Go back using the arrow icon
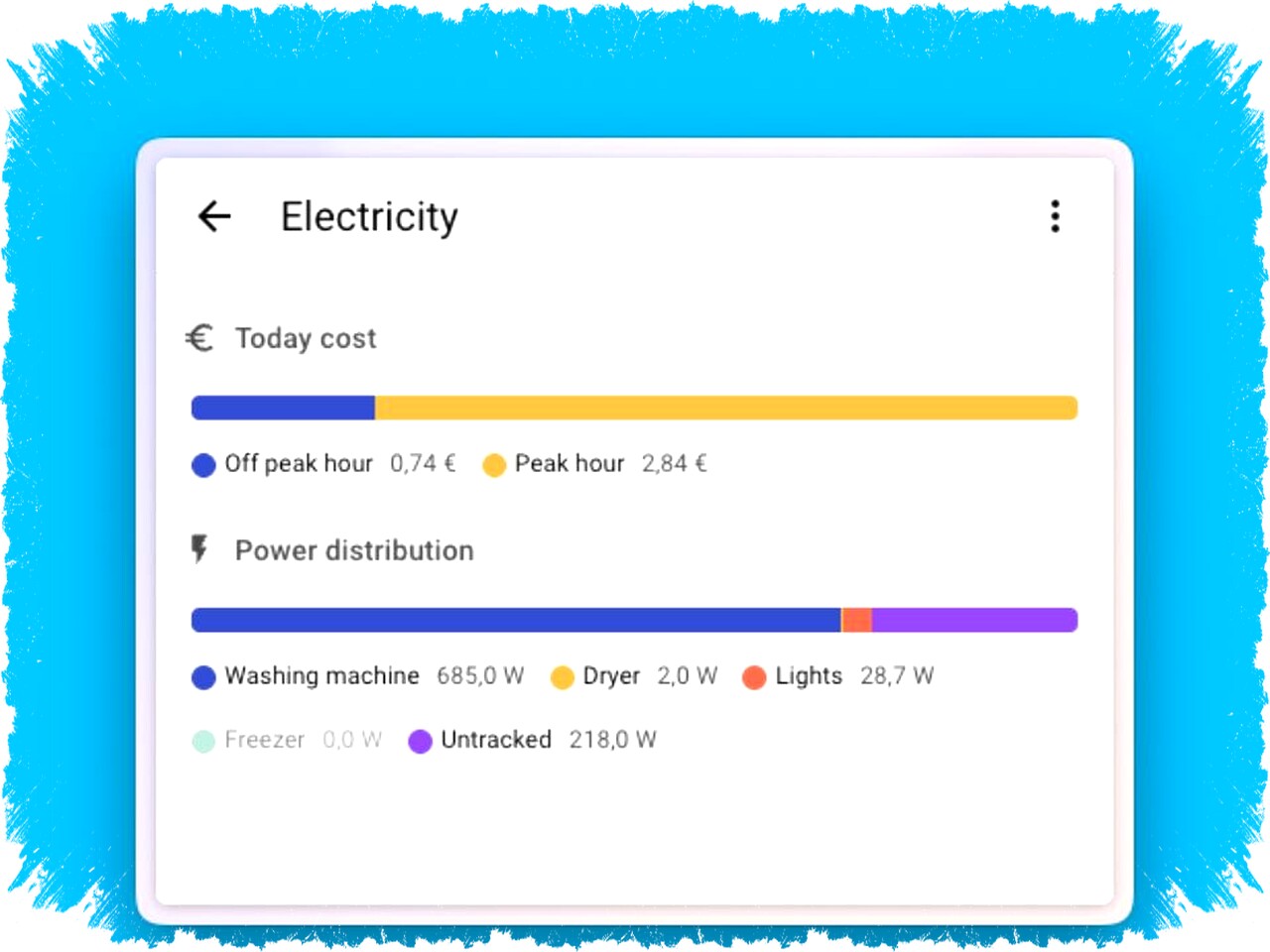 click(214, 216)
